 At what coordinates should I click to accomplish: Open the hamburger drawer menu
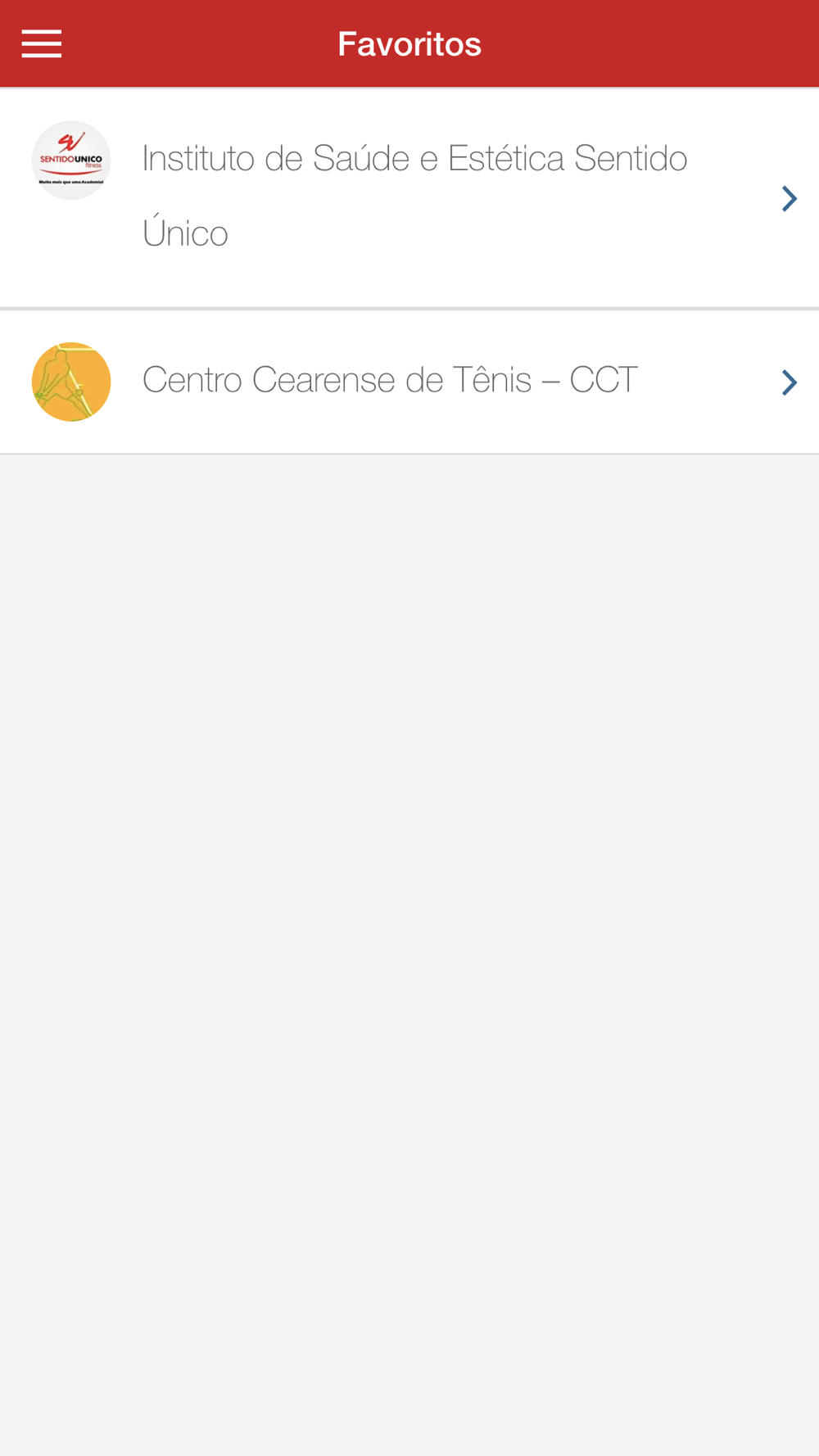coord(42,44)
